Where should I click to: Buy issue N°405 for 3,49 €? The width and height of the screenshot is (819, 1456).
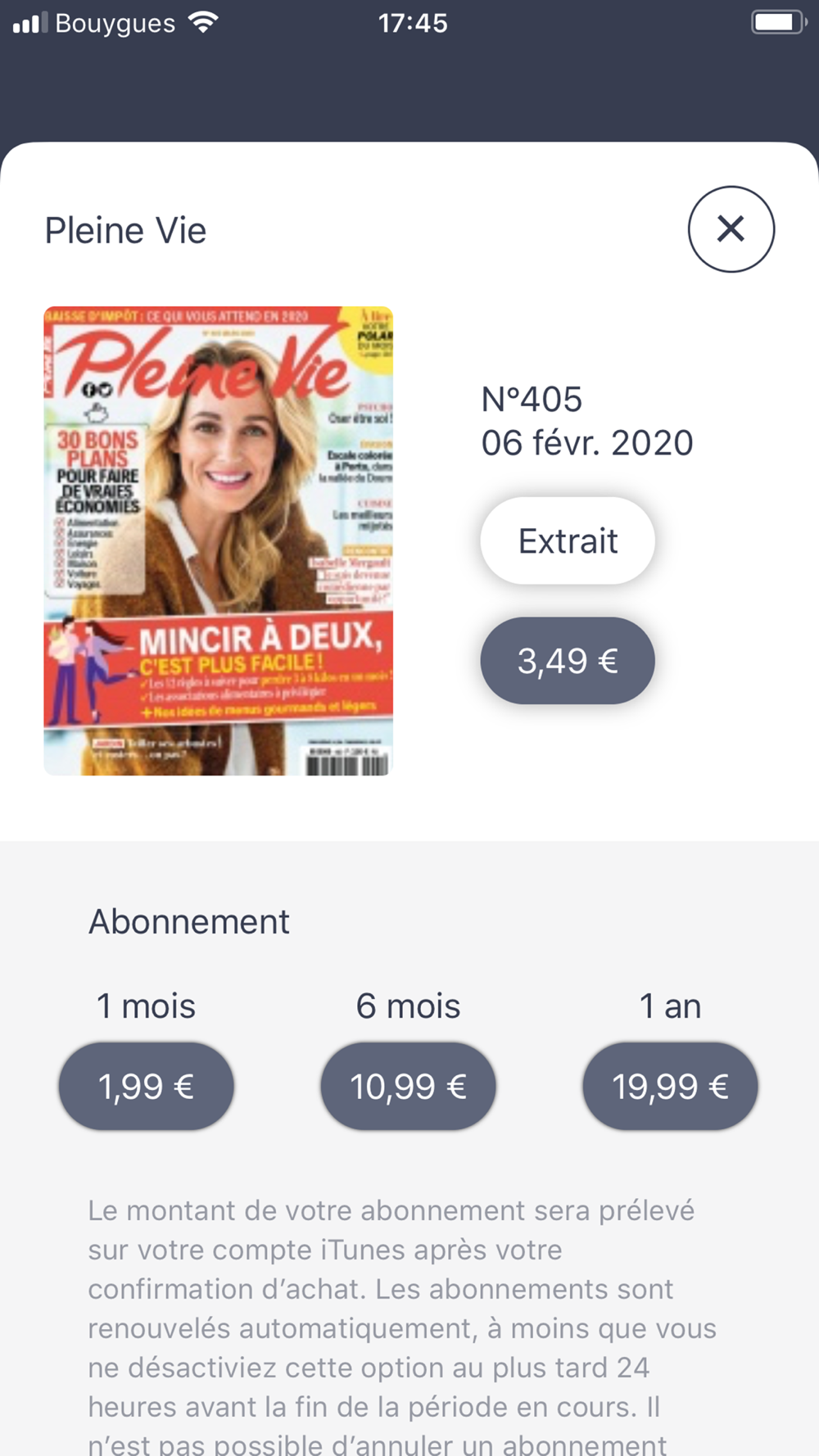(568, 660)
